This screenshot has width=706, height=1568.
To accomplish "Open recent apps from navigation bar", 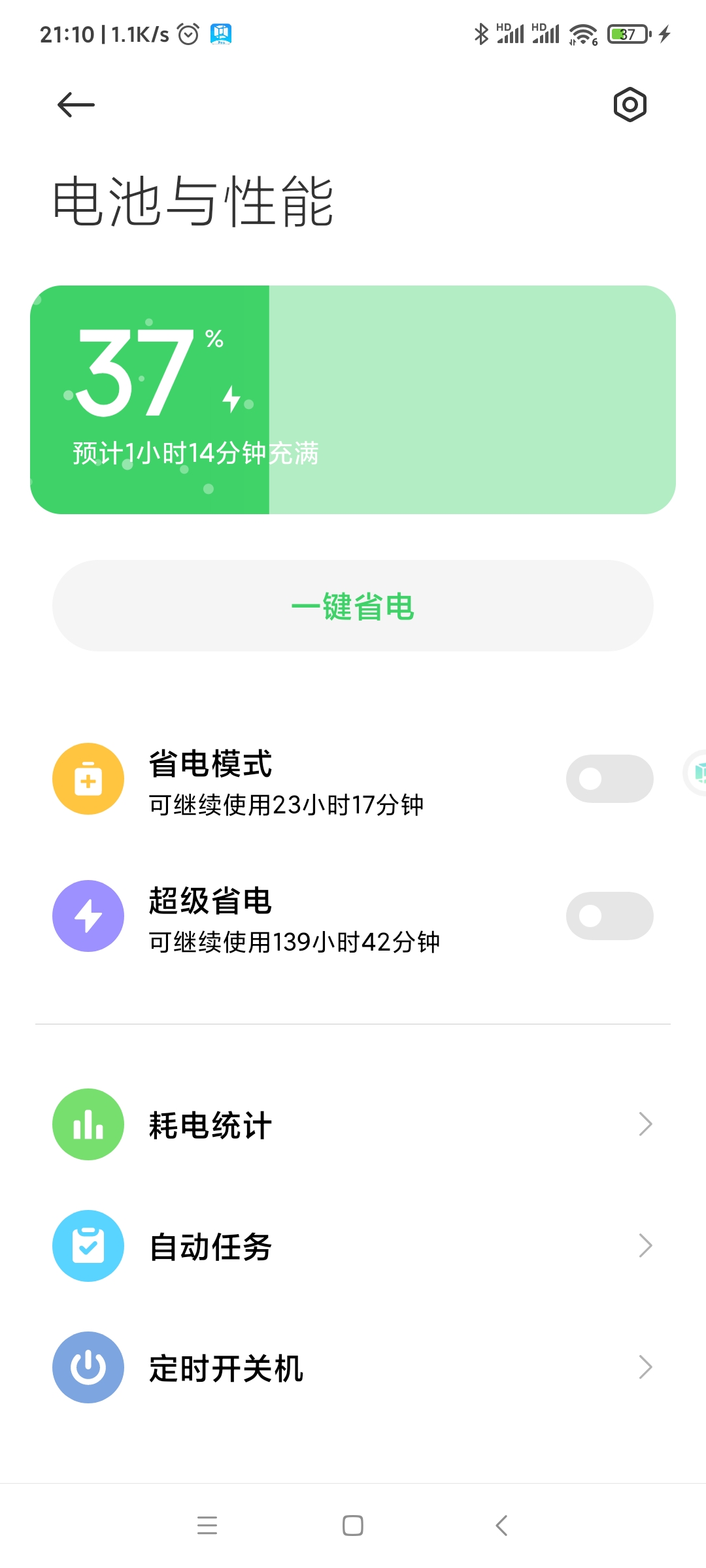I will click(207, 1526).
